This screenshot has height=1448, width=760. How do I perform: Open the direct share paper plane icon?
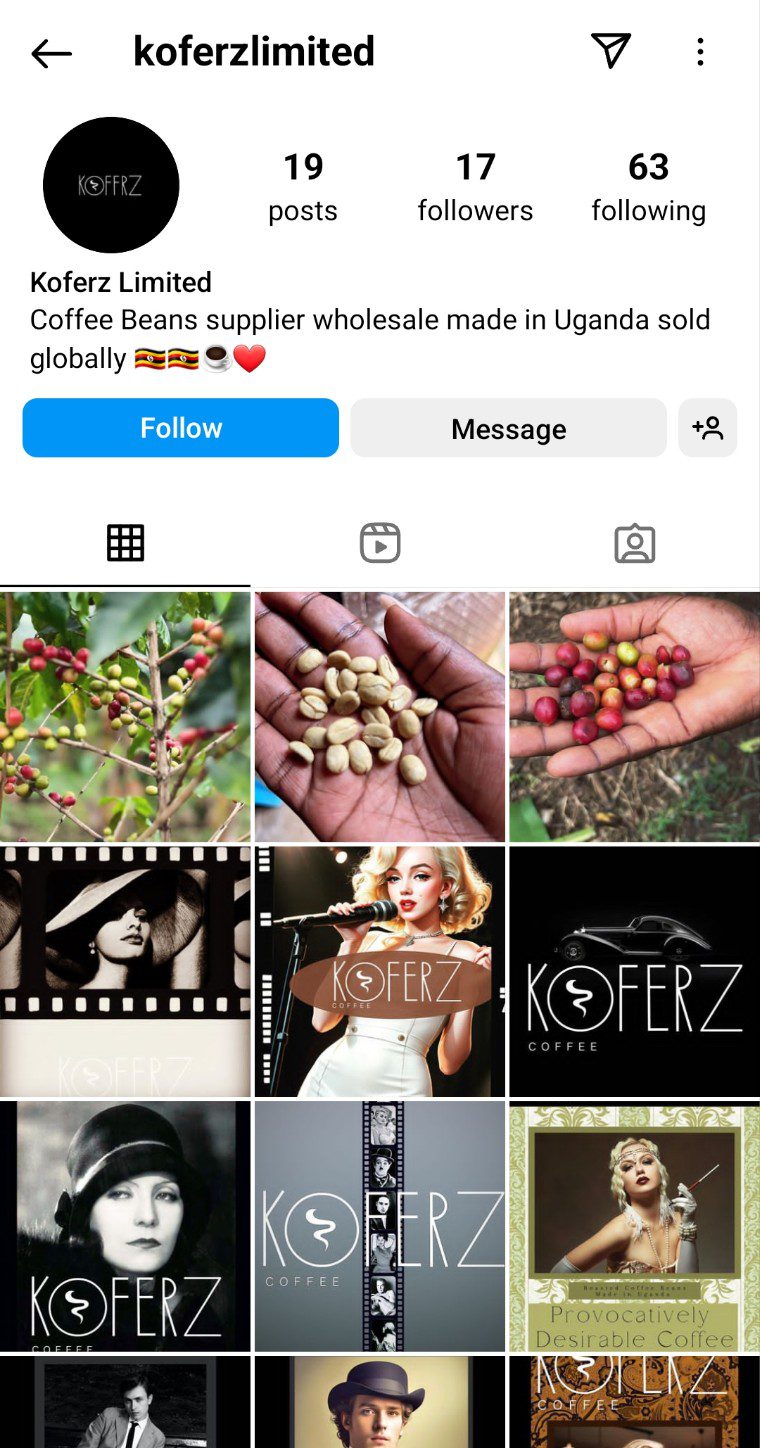[x=610, y=51]
